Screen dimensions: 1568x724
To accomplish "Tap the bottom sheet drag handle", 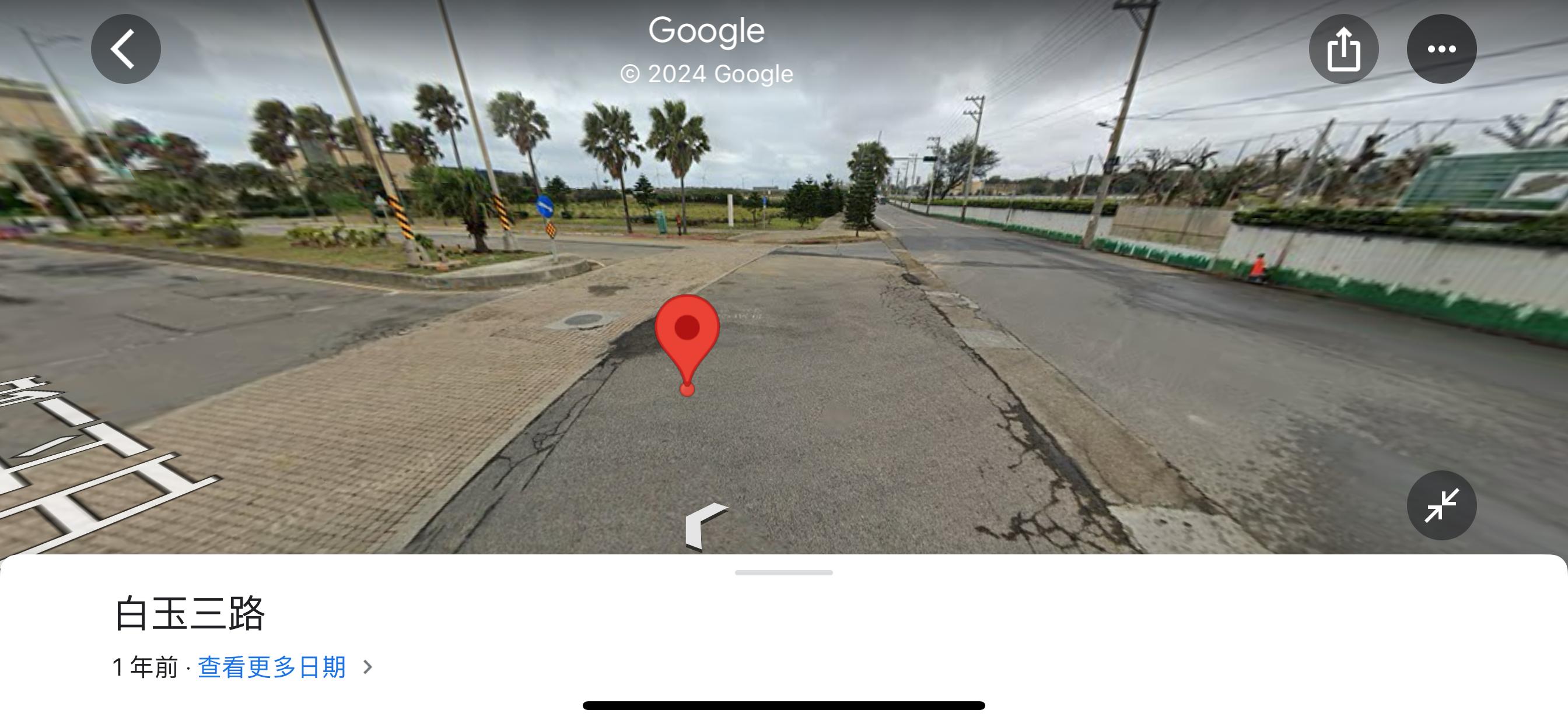I will pyautogui.click(x=783, y=572).
